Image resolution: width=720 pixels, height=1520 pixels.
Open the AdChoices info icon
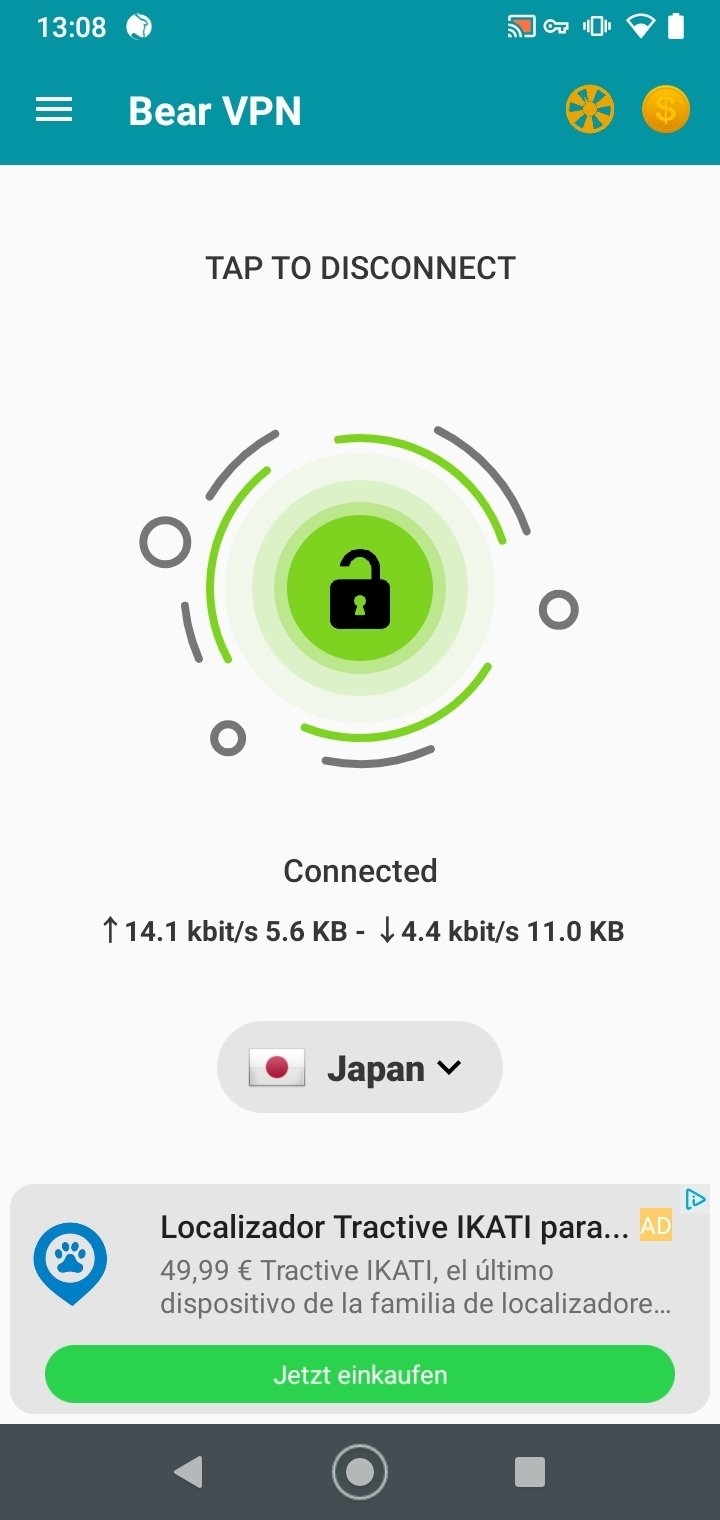695,1199
